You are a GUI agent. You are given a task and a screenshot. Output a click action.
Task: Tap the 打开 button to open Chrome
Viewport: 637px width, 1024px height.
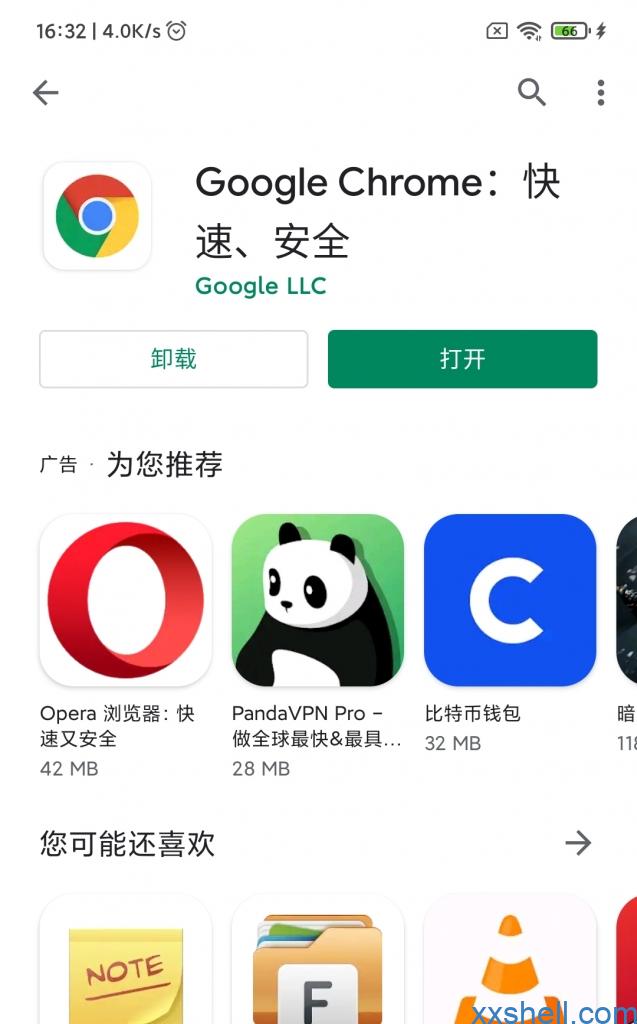[462, 359]
